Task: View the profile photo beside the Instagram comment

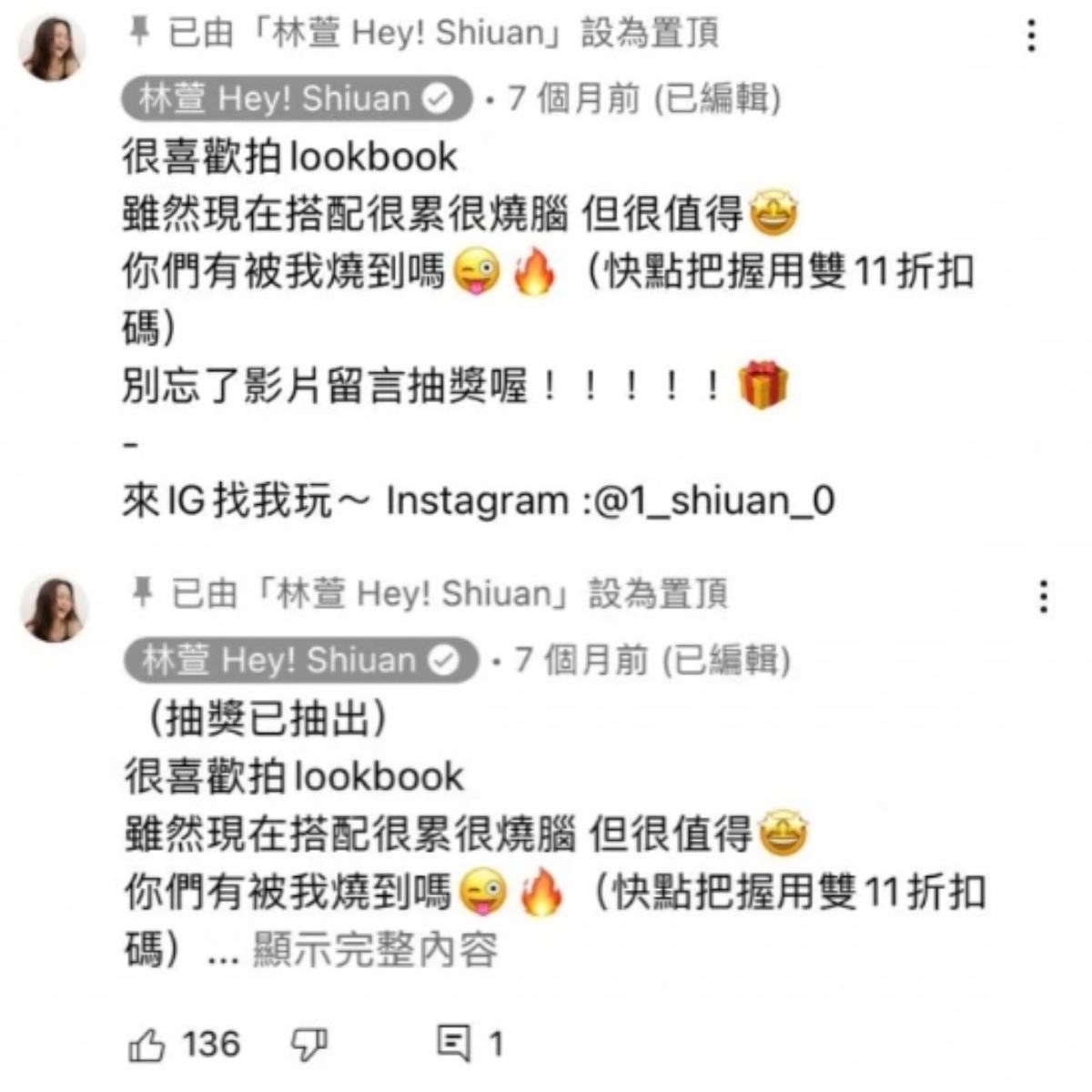Action: coord(52,47)
